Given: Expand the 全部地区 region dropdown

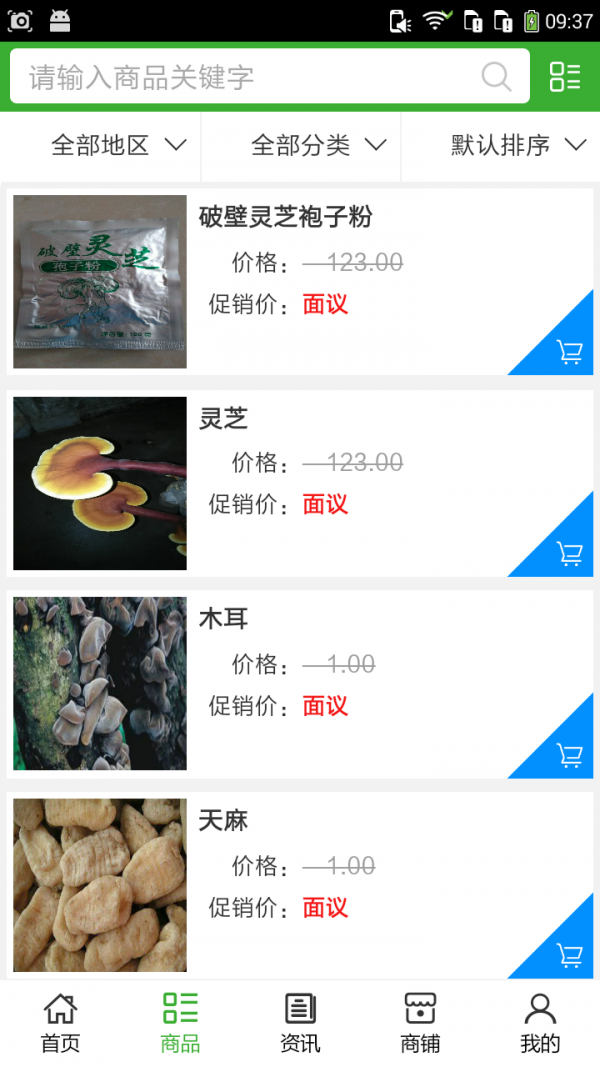Looking at the screenshot, I should point(118,146).
